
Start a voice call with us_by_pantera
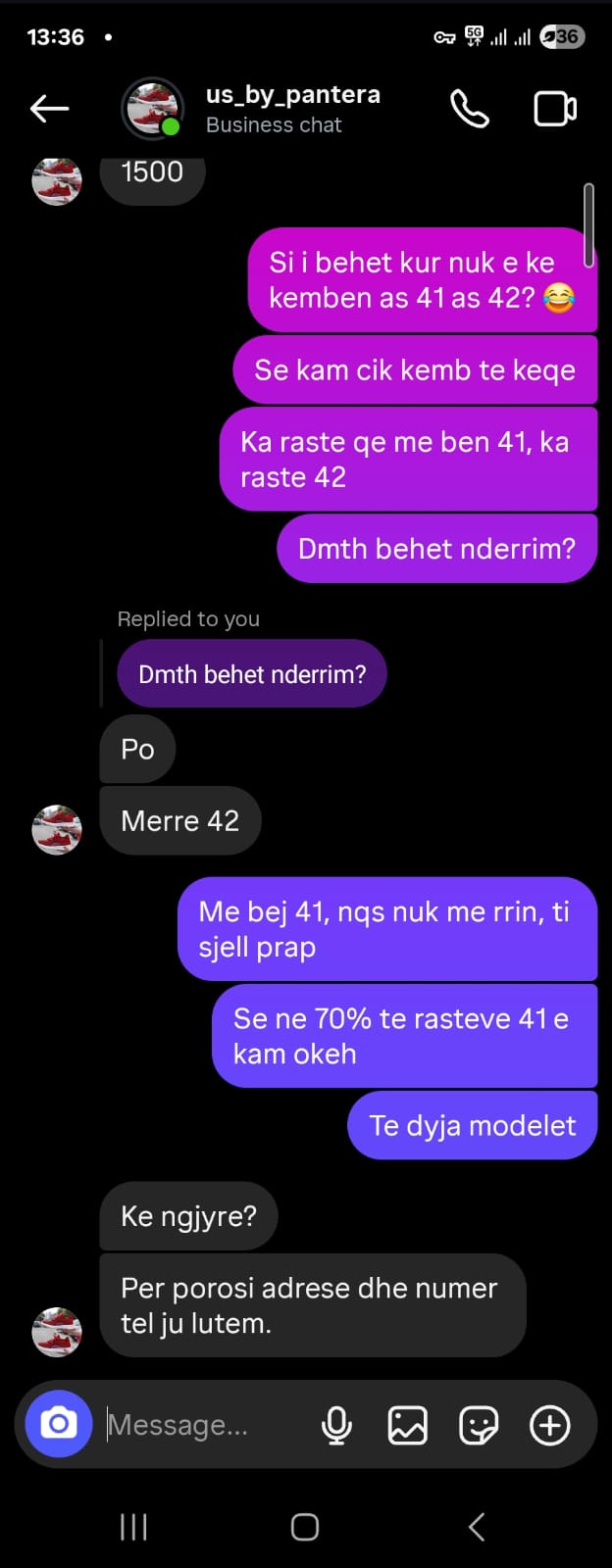pos(469,109)
